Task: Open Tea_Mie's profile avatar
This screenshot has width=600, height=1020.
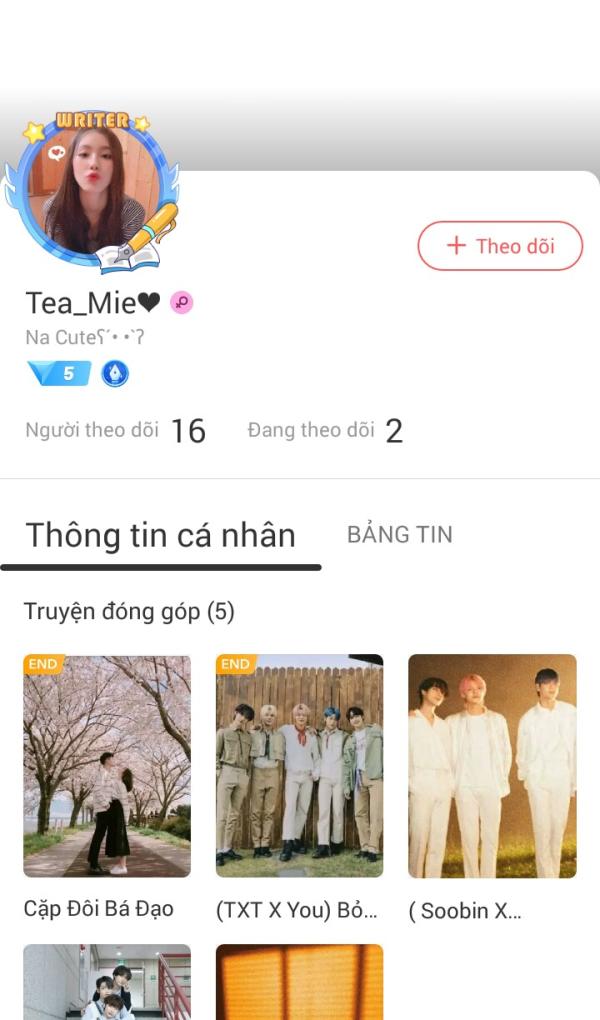Action: click(92, 191)
